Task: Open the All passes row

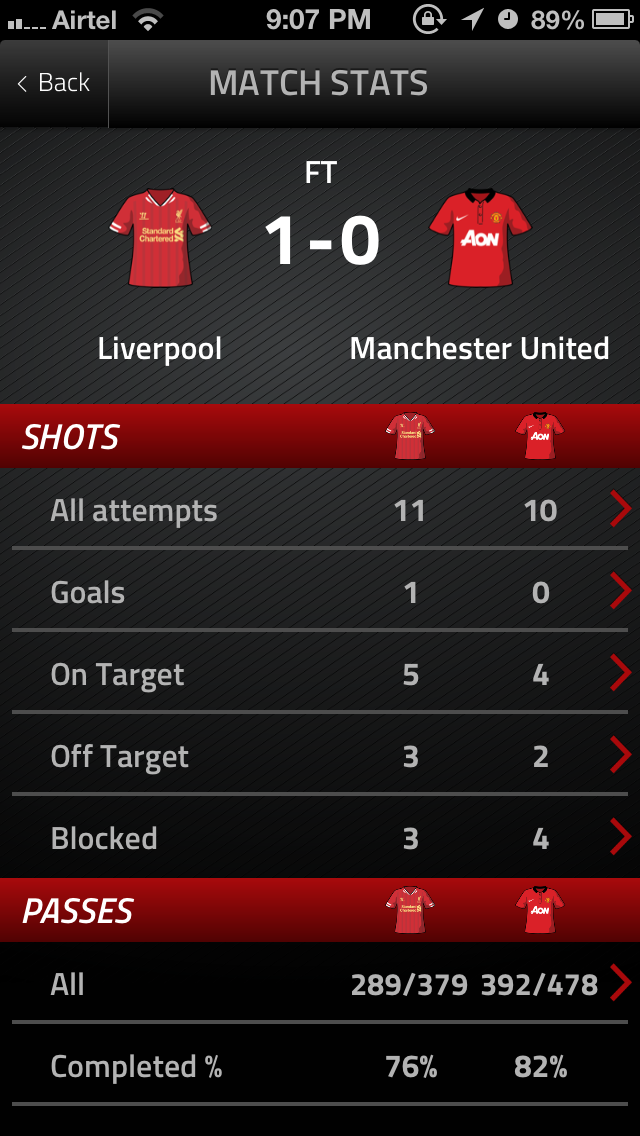Action: [x=320, y=983]
